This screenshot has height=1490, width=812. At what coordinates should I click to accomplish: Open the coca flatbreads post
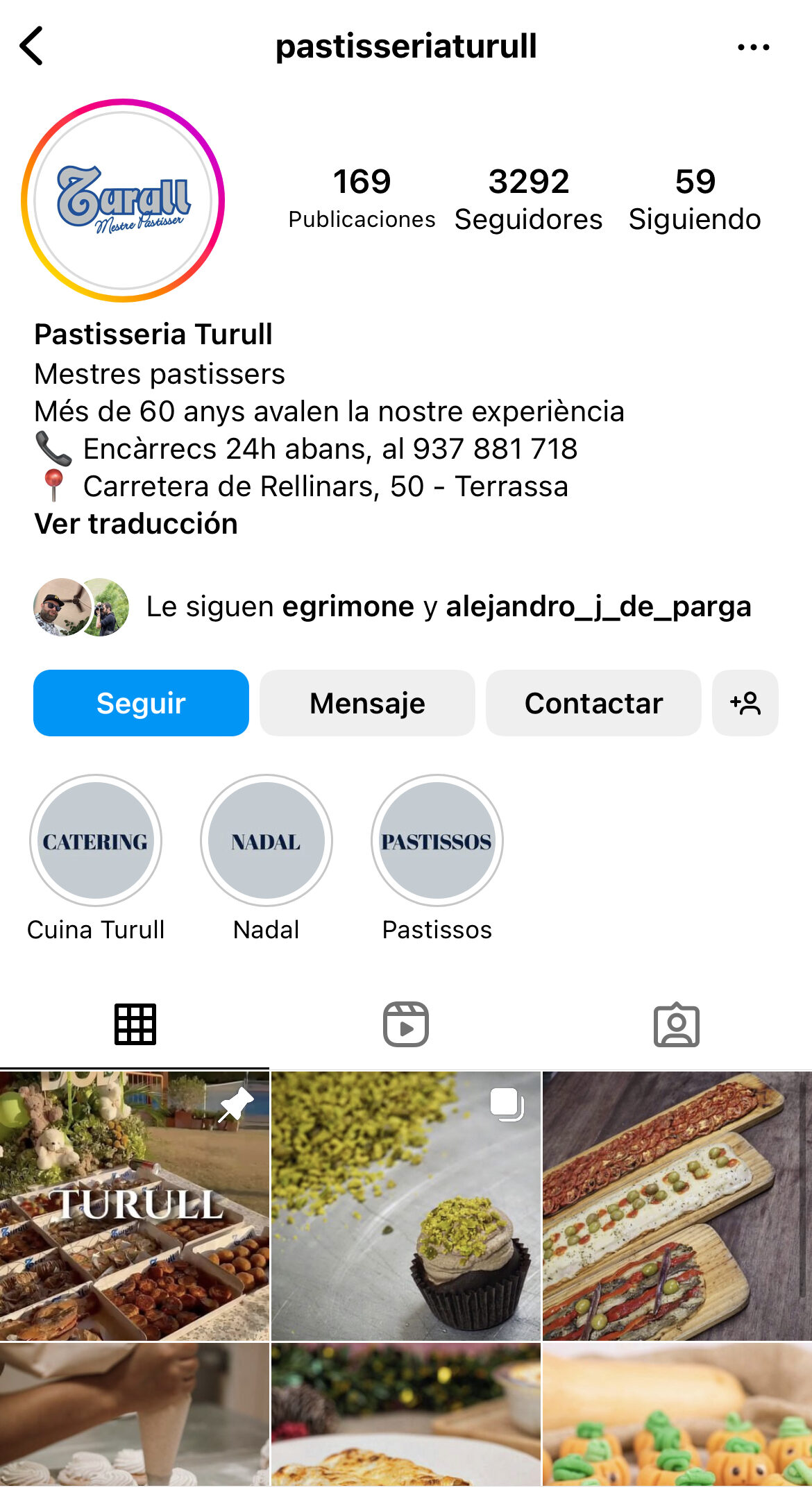tap(677, 1205)
